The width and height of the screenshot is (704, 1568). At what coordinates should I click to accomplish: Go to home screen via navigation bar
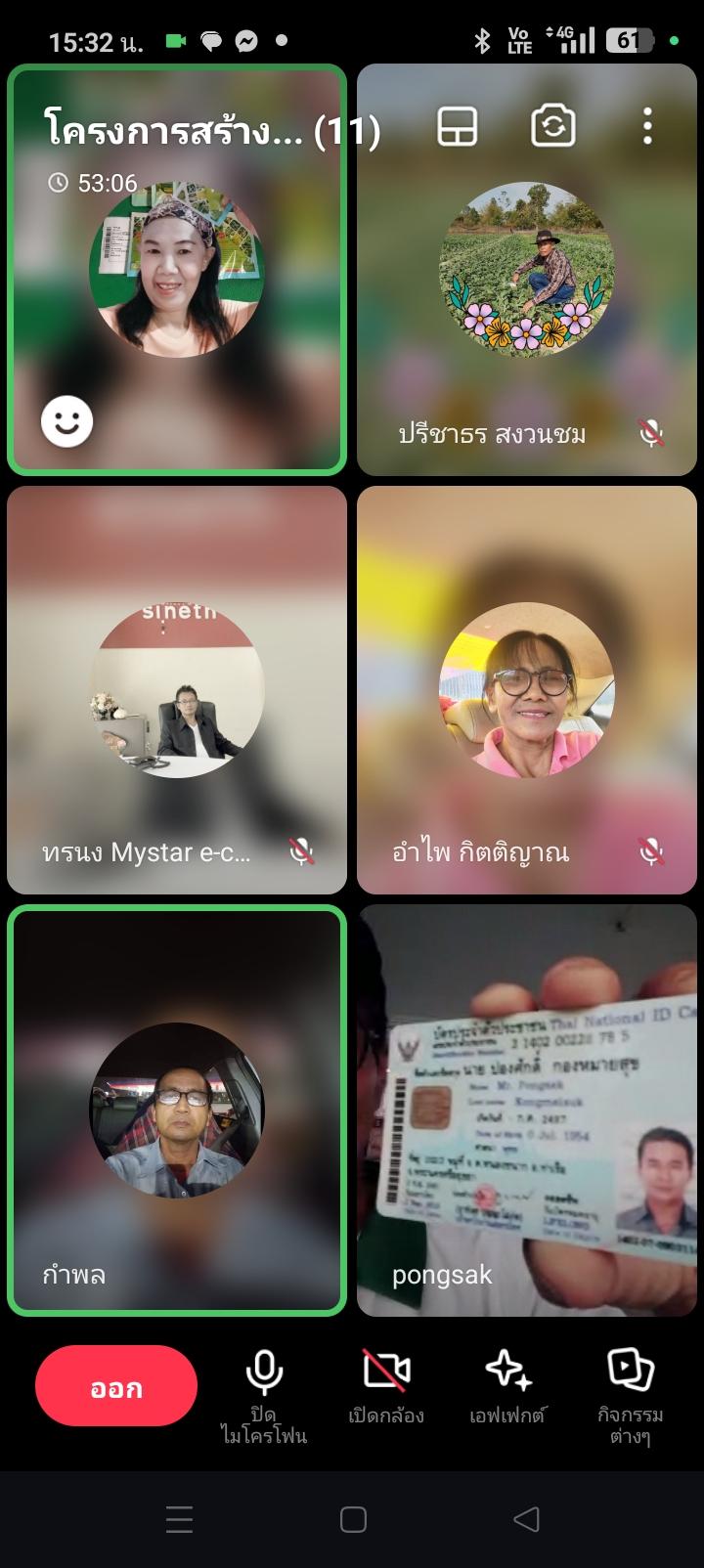353,1519
